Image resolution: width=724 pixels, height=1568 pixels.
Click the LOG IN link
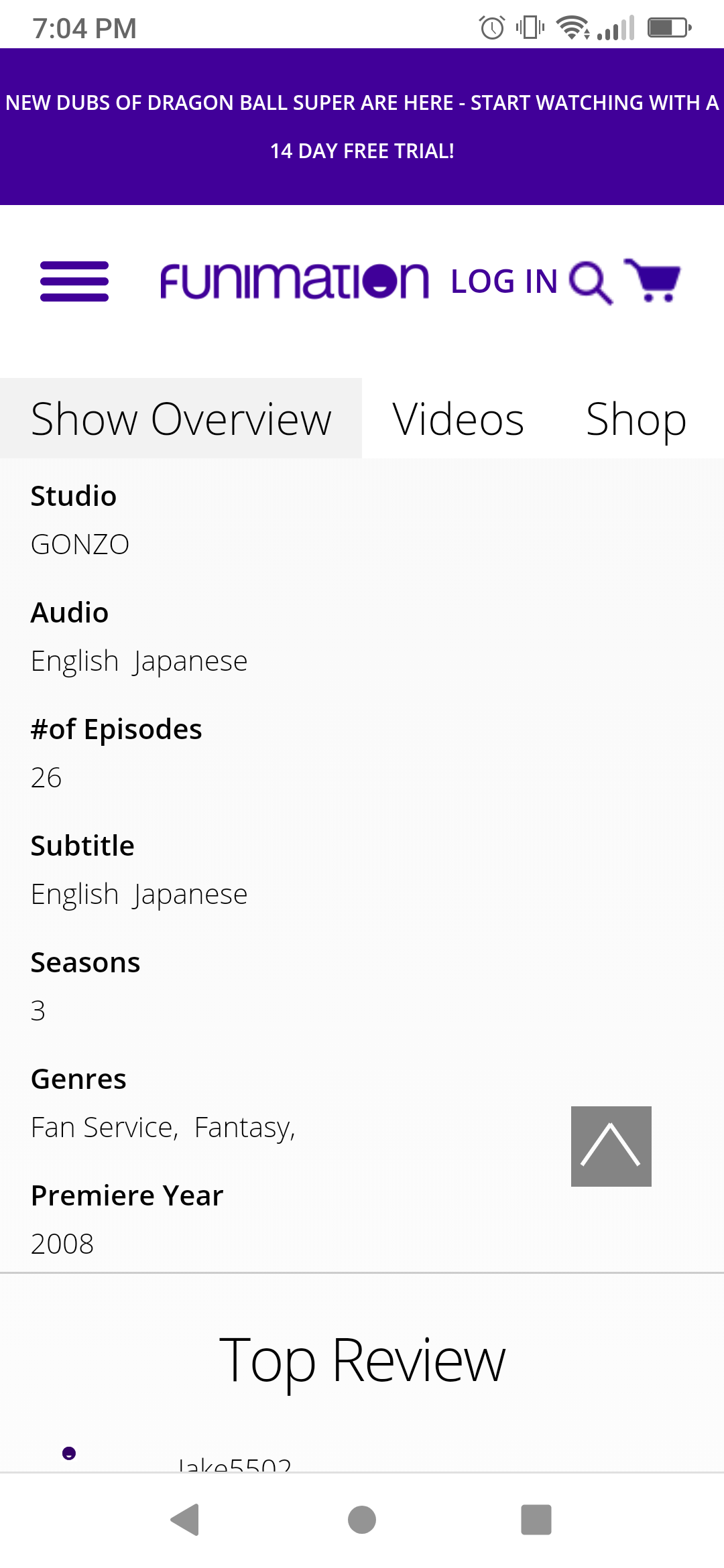(x=503, y=281)
